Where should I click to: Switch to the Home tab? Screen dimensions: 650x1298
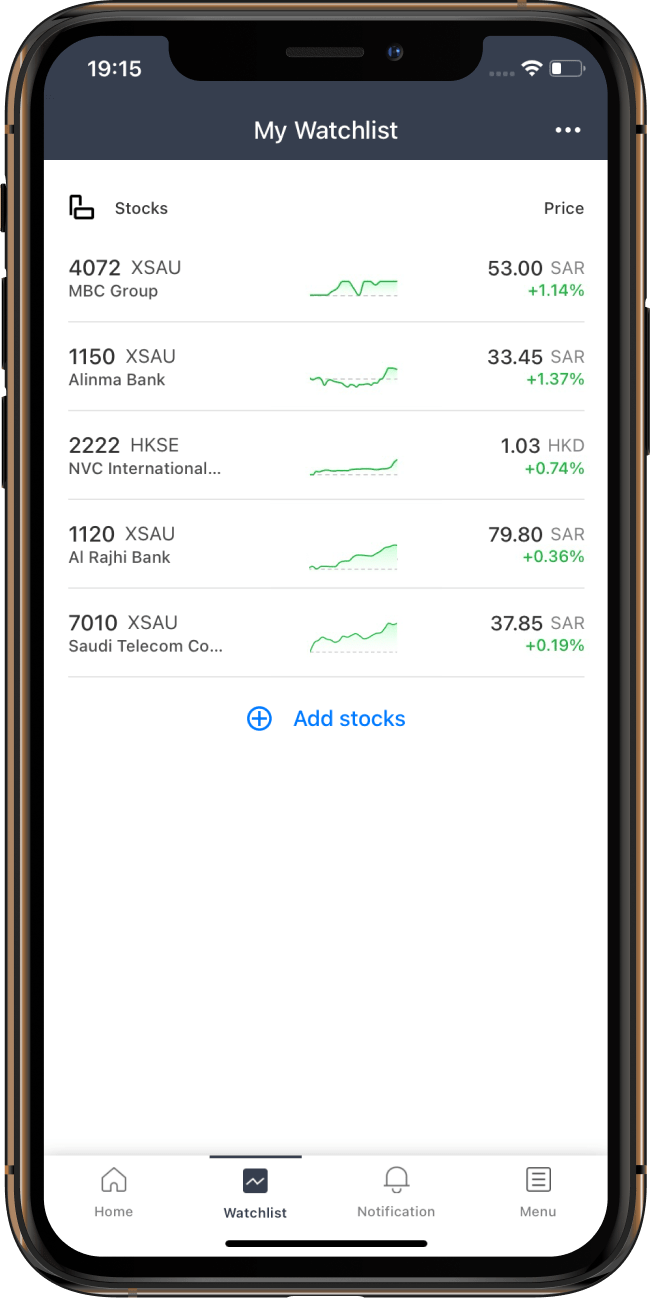click(x=114, y=1192)
